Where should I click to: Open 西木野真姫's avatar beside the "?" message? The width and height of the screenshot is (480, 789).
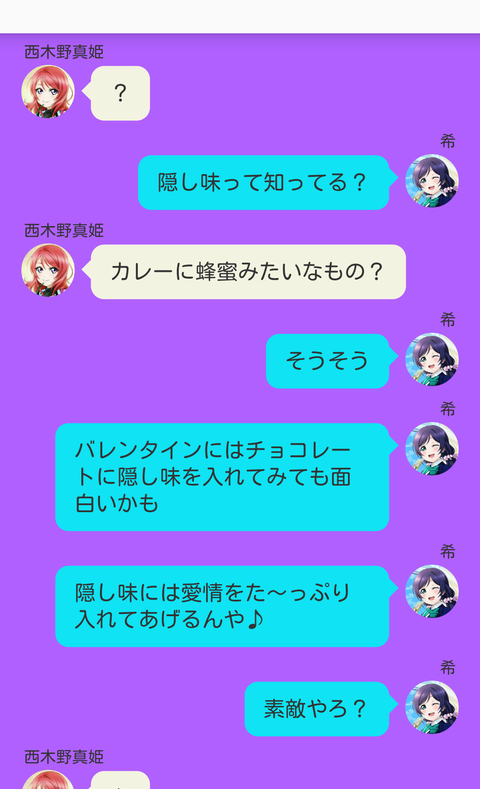(48, 92)
